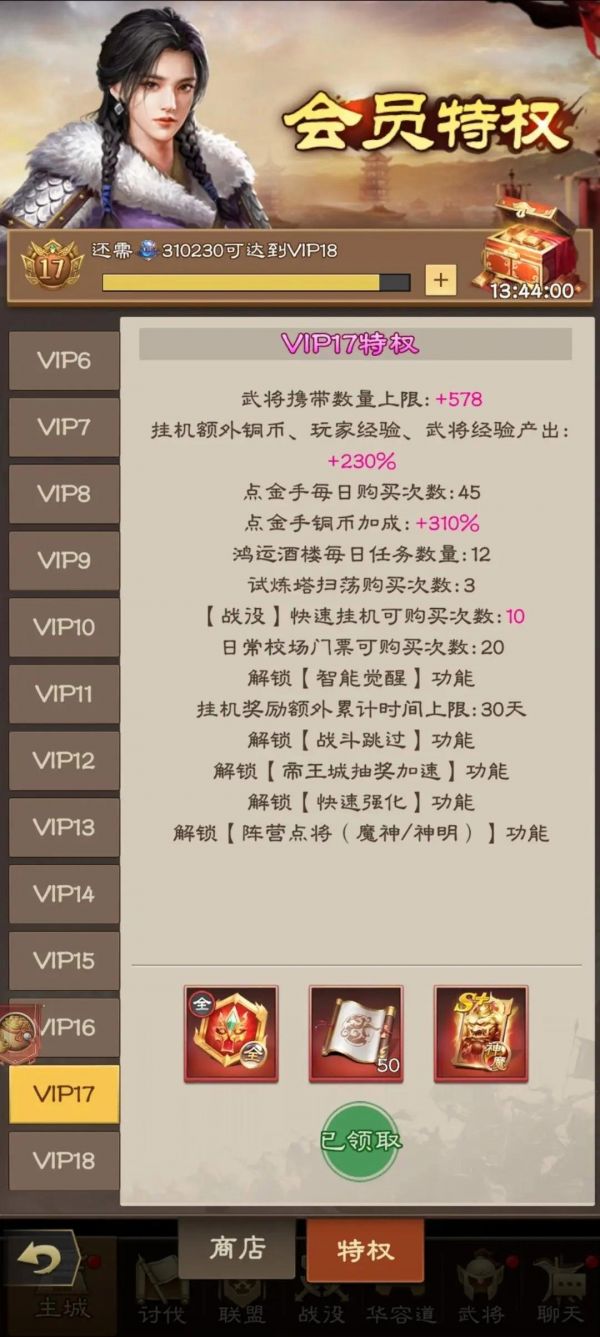600x1337 pixels.
Task: Switch to the 商店 tab
Action: tap(237, 1248)
